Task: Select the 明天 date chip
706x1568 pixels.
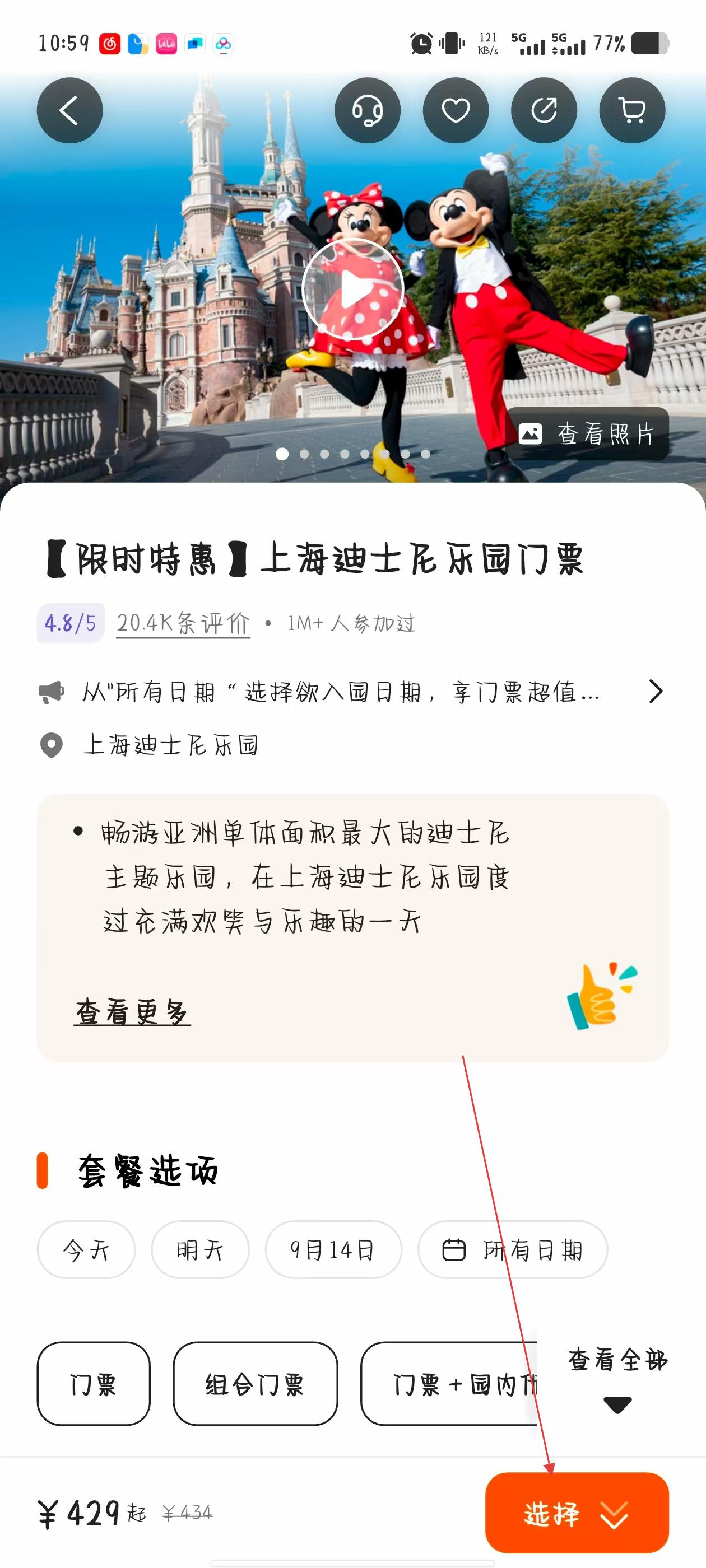Action: (200, 1250)
